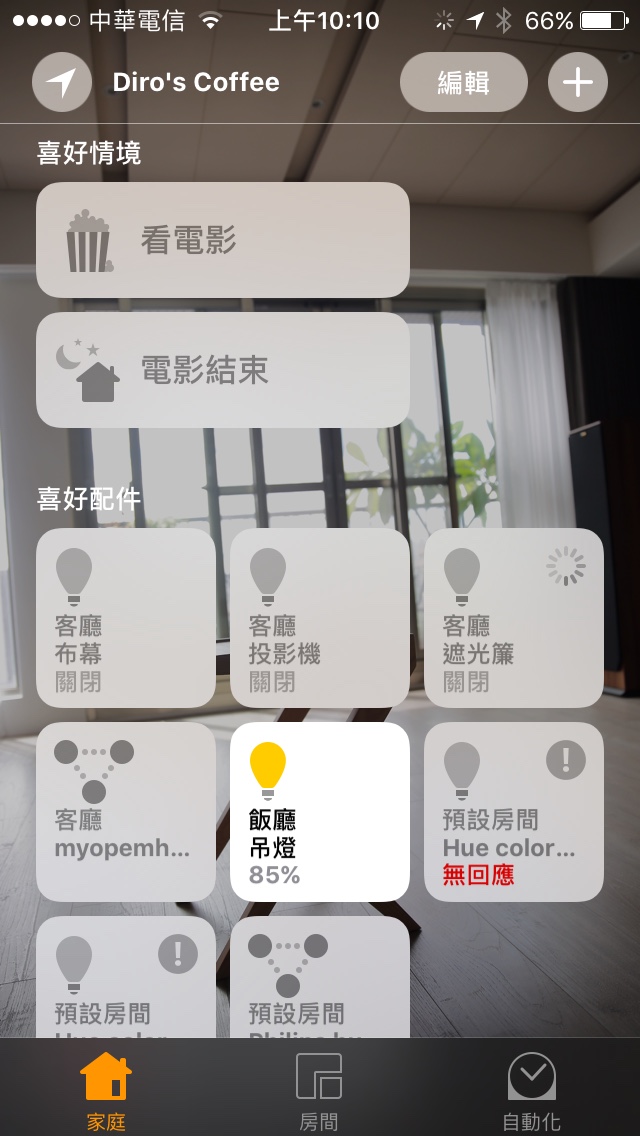Open the 客廳 myopemh... bridge tile
The image size is (640, 1136).
tap(126, 811)
